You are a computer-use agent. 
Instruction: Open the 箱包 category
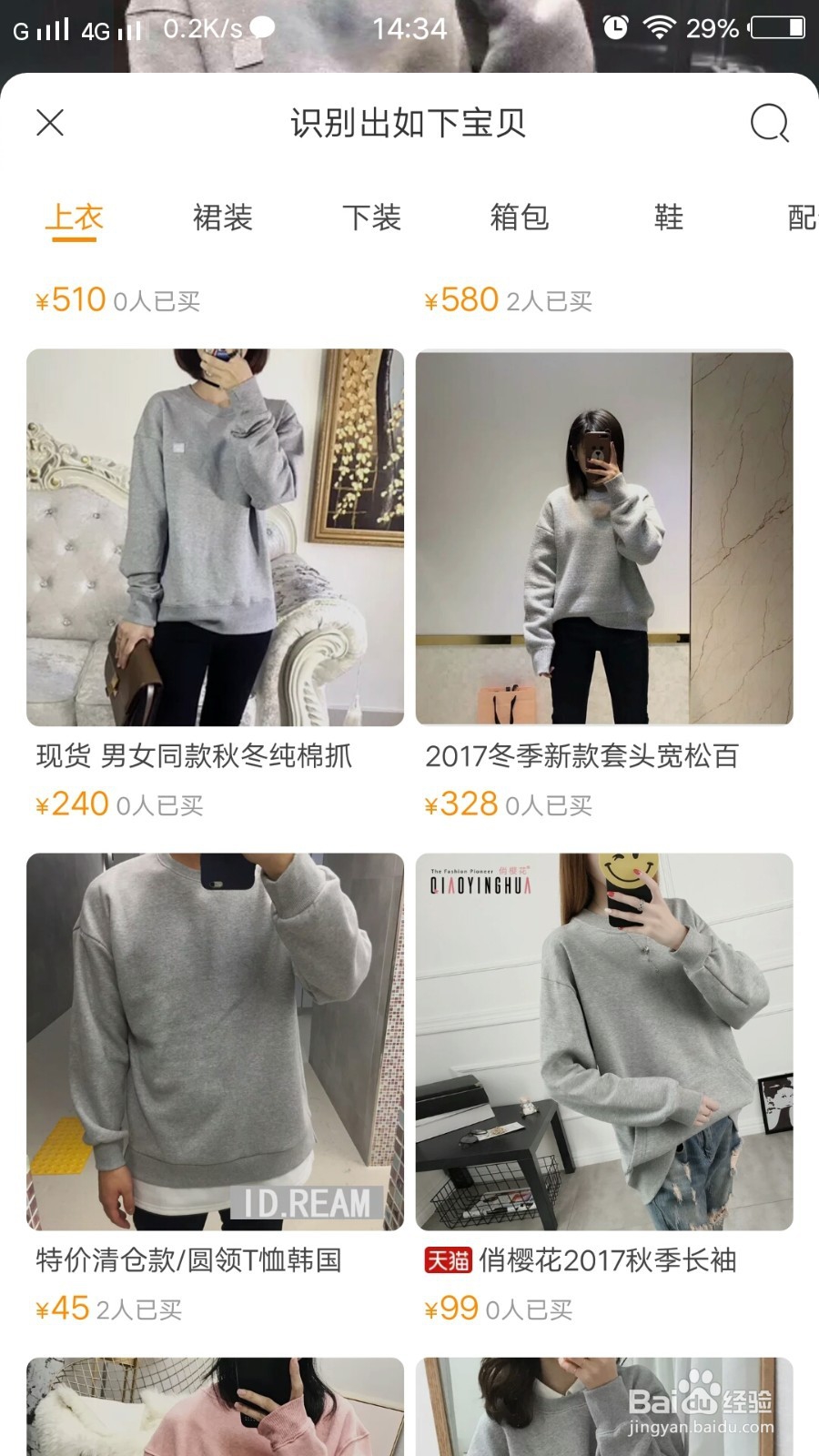point(519,218)
